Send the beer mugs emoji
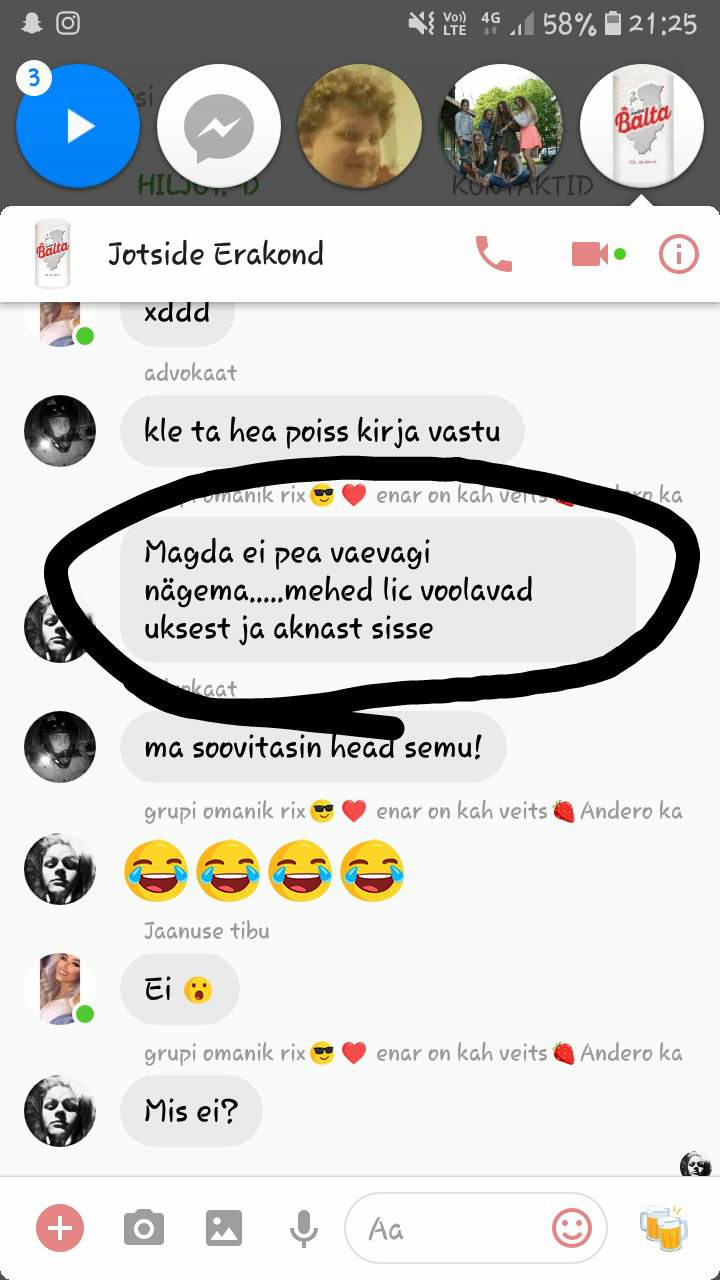The image size is (720, 1280). click(x=664, y=1228)
